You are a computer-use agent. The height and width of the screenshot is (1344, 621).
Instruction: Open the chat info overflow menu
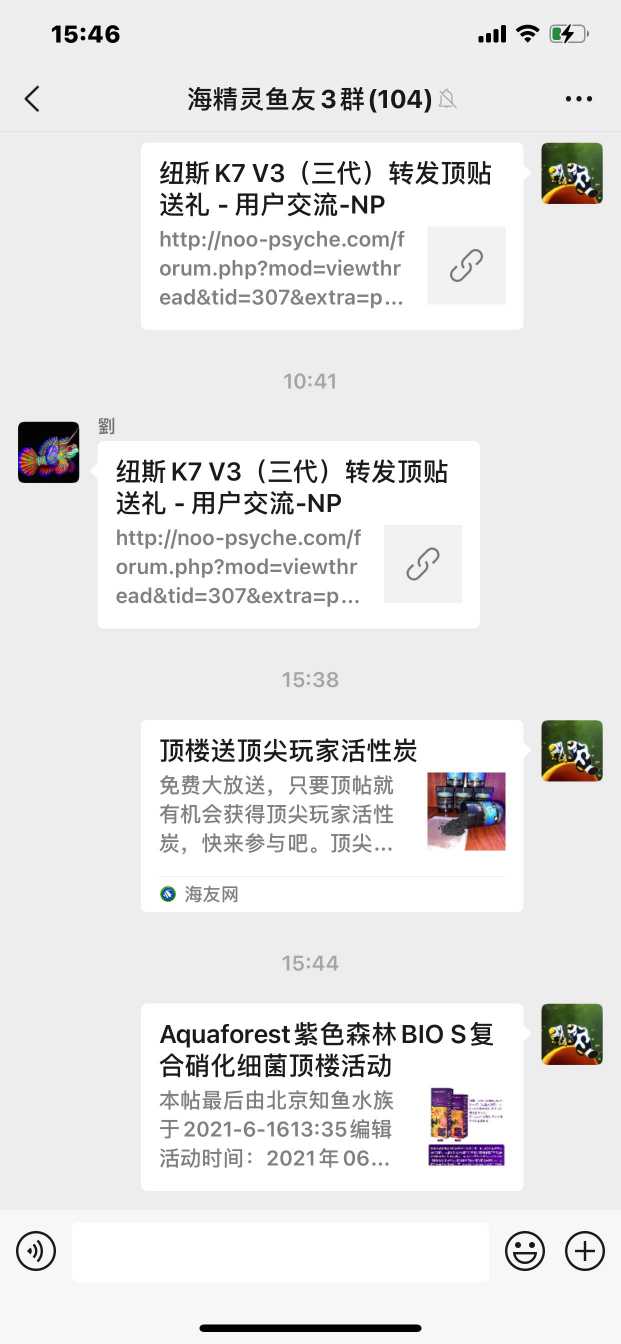[579, 98]
